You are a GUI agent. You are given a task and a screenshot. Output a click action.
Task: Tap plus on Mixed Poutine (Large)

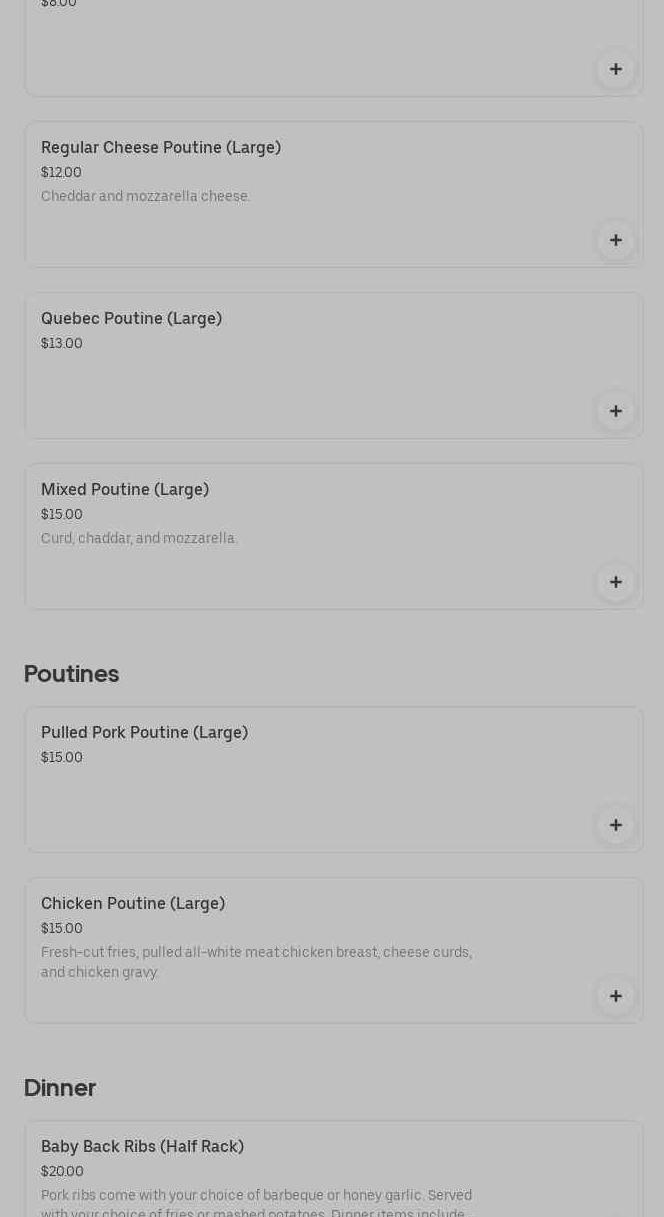(615, 582)
